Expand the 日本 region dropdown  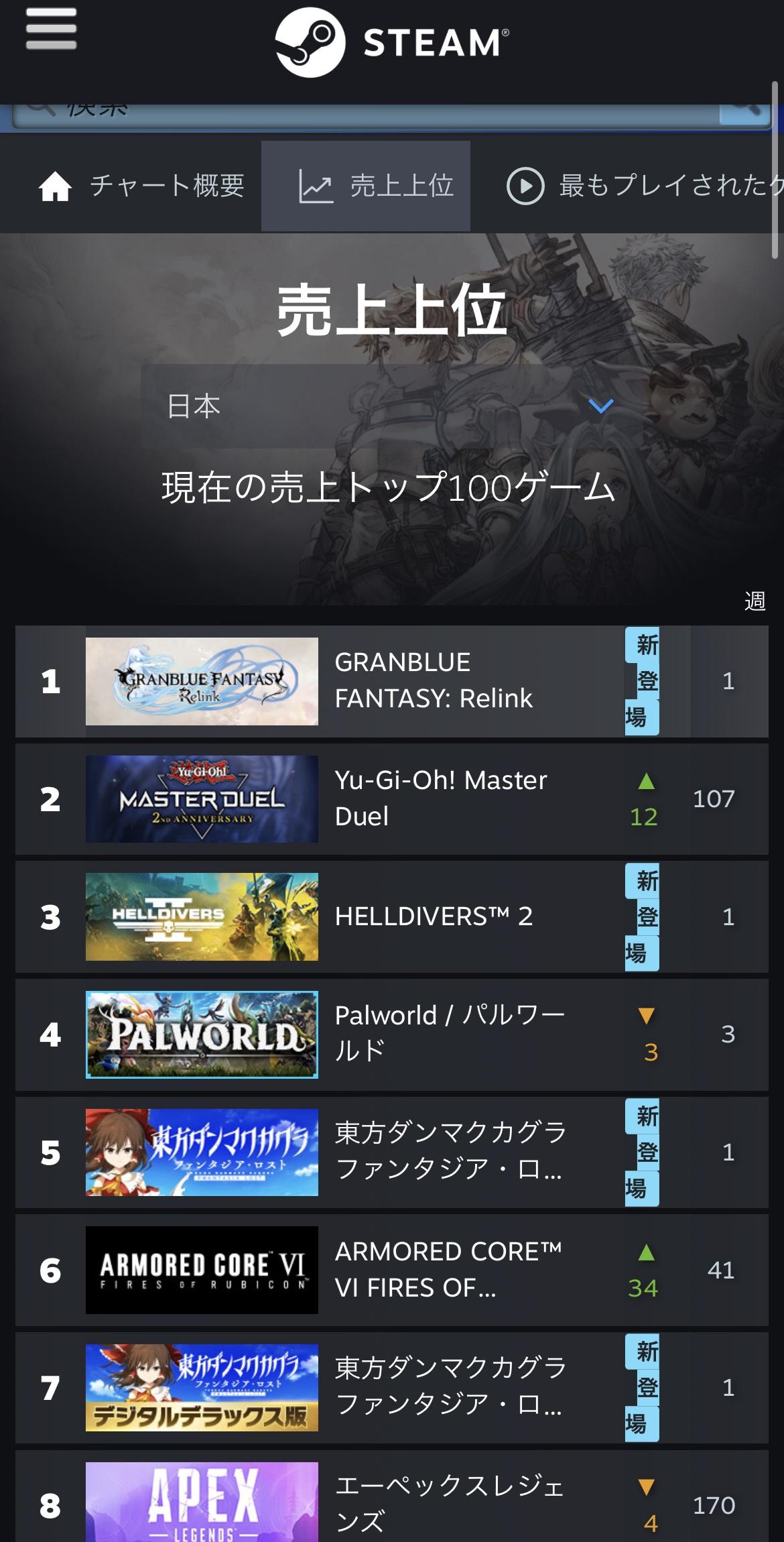391,406
